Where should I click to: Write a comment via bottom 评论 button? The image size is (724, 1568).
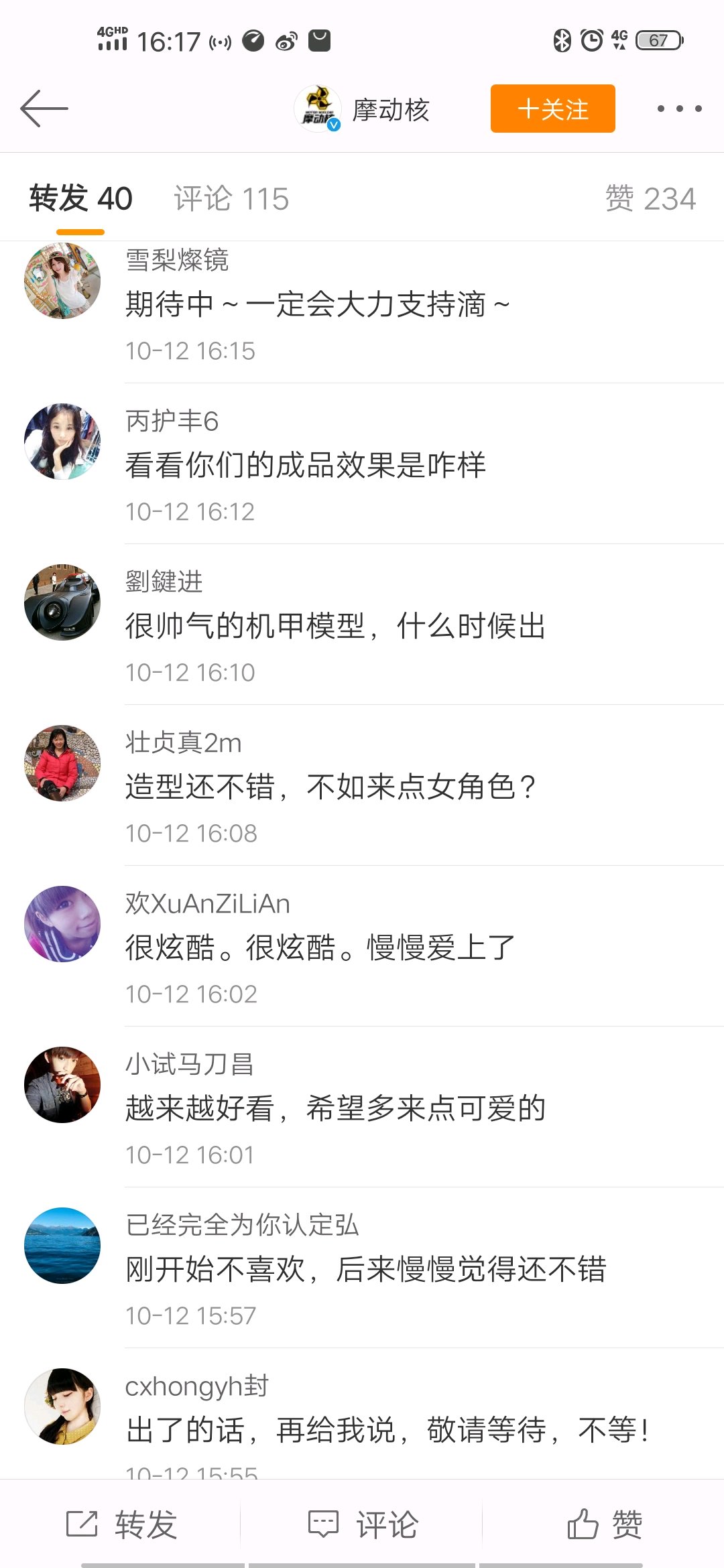click(363, 1524)
